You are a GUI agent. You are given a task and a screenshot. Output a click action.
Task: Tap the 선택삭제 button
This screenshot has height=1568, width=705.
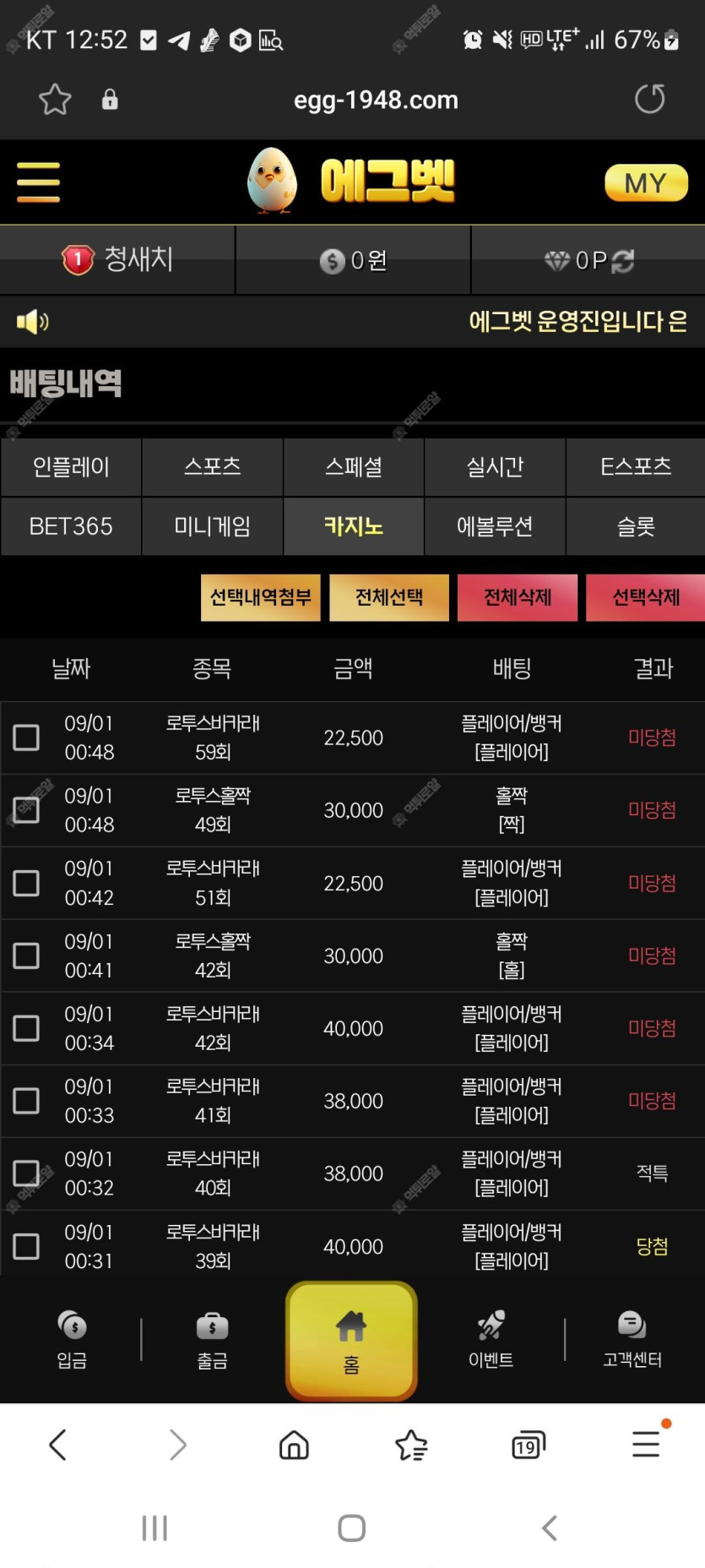tap(645, 597)
